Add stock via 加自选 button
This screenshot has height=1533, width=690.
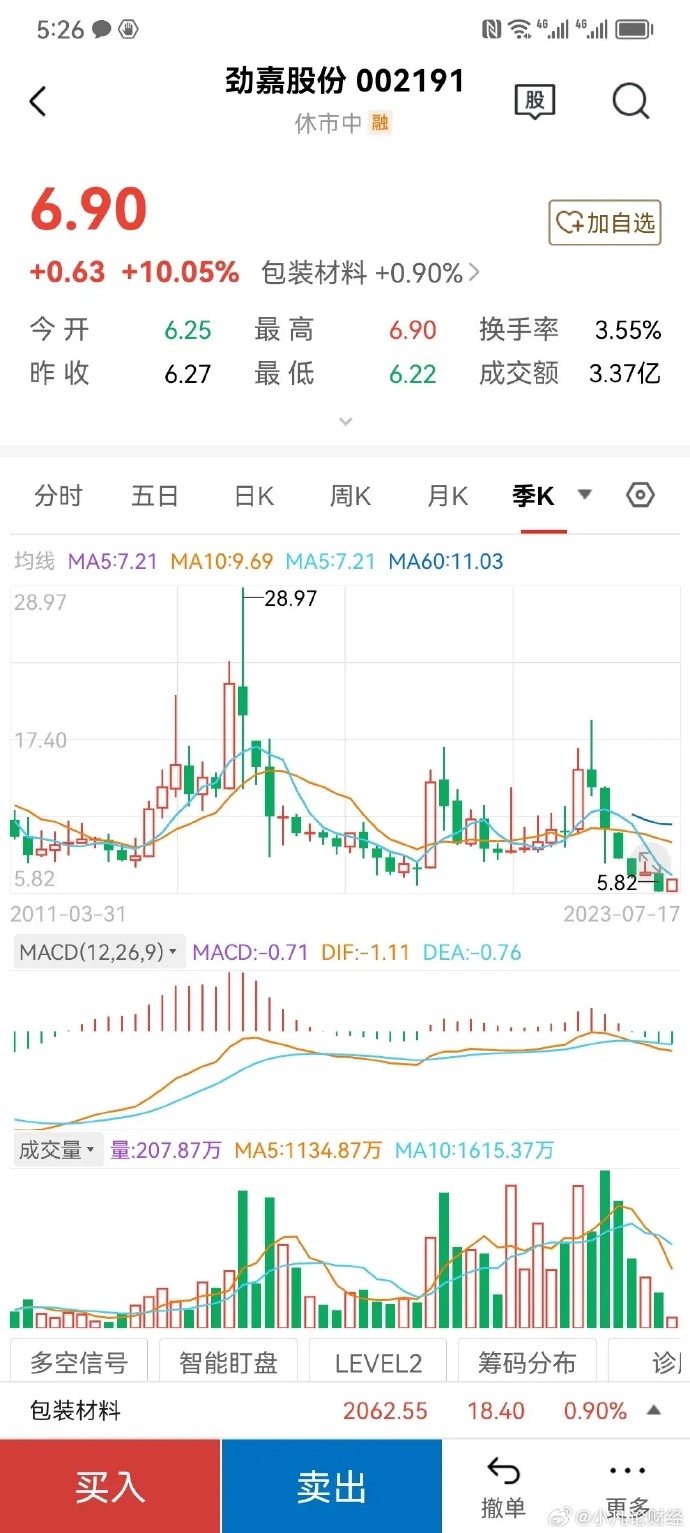[605, 223]
